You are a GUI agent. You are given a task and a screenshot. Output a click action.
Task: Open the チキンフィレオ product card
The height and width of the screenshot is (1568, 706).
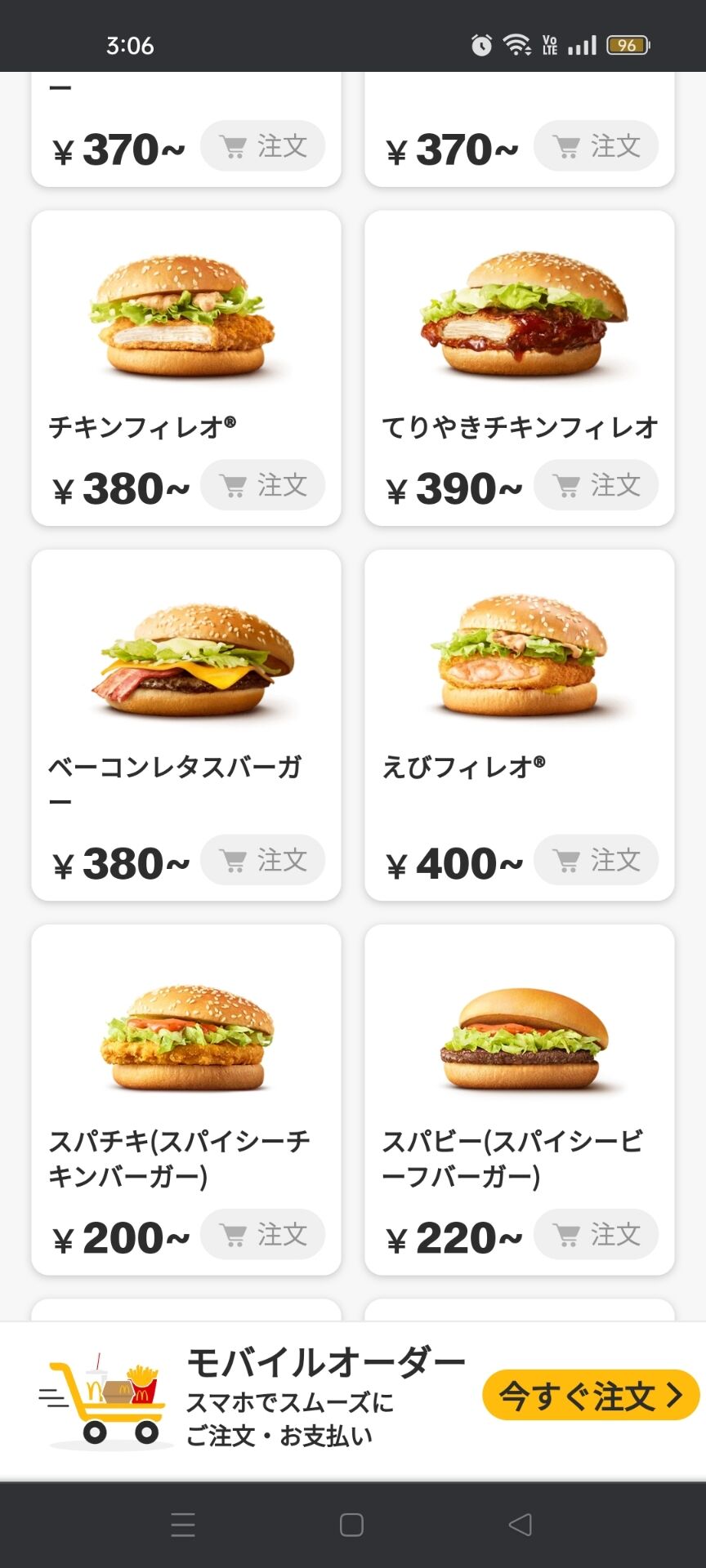tap(185, 327)
